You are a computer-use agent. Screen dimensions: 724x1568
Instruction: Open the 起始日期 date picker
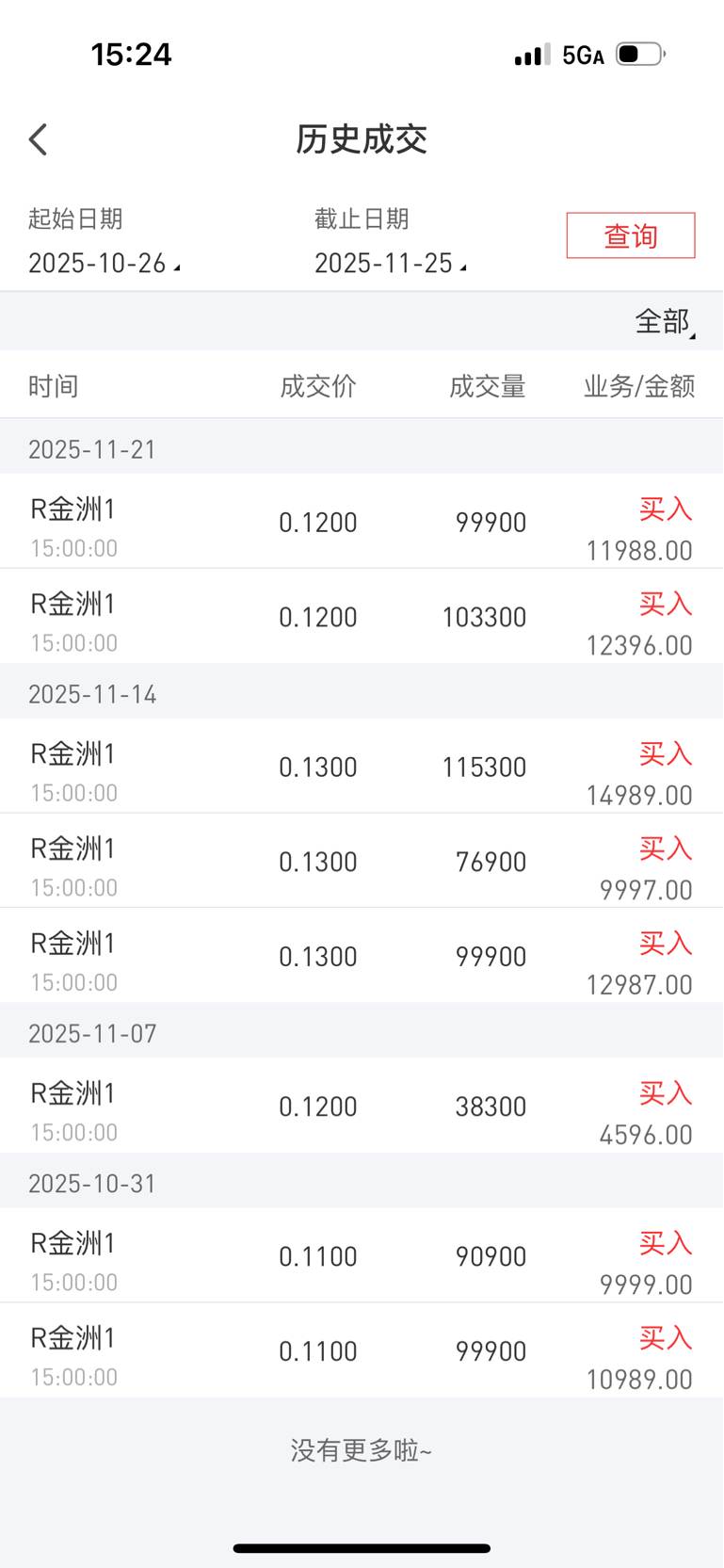[x=103, y=263]
